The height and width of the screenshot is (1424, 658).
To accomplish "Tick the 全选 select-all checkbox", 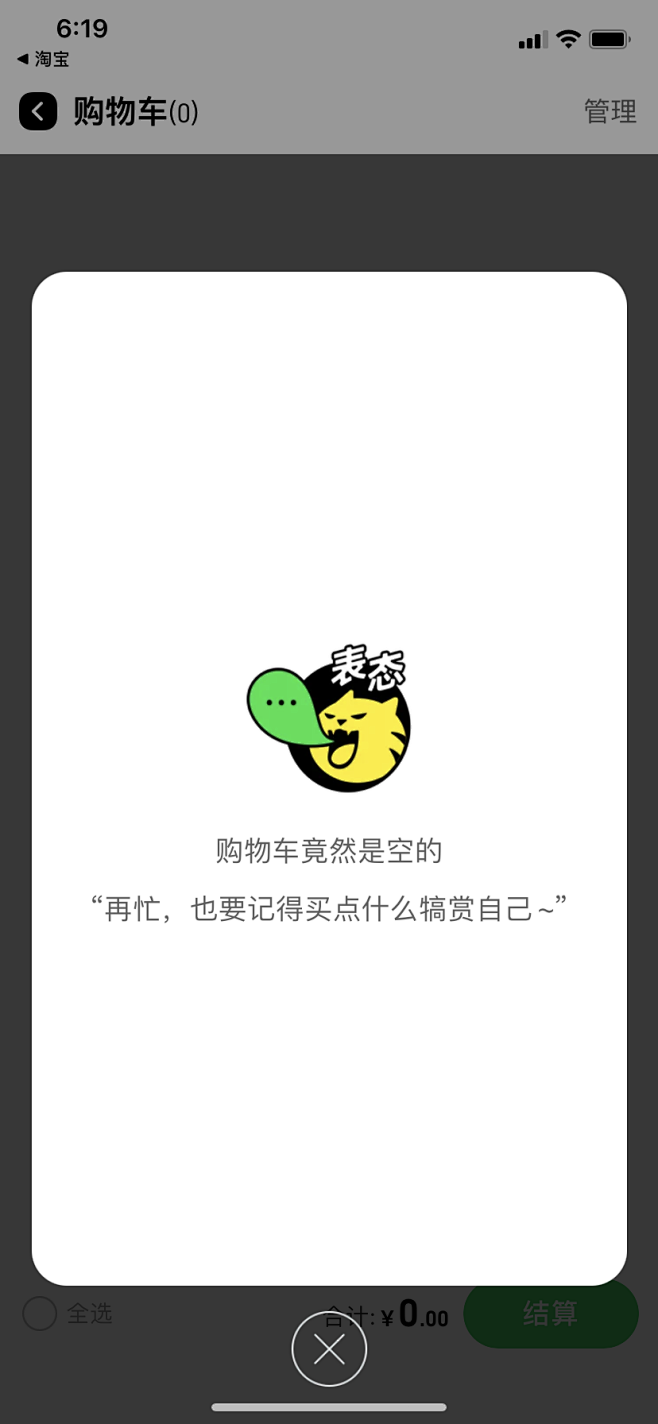I will (40, 1313).
